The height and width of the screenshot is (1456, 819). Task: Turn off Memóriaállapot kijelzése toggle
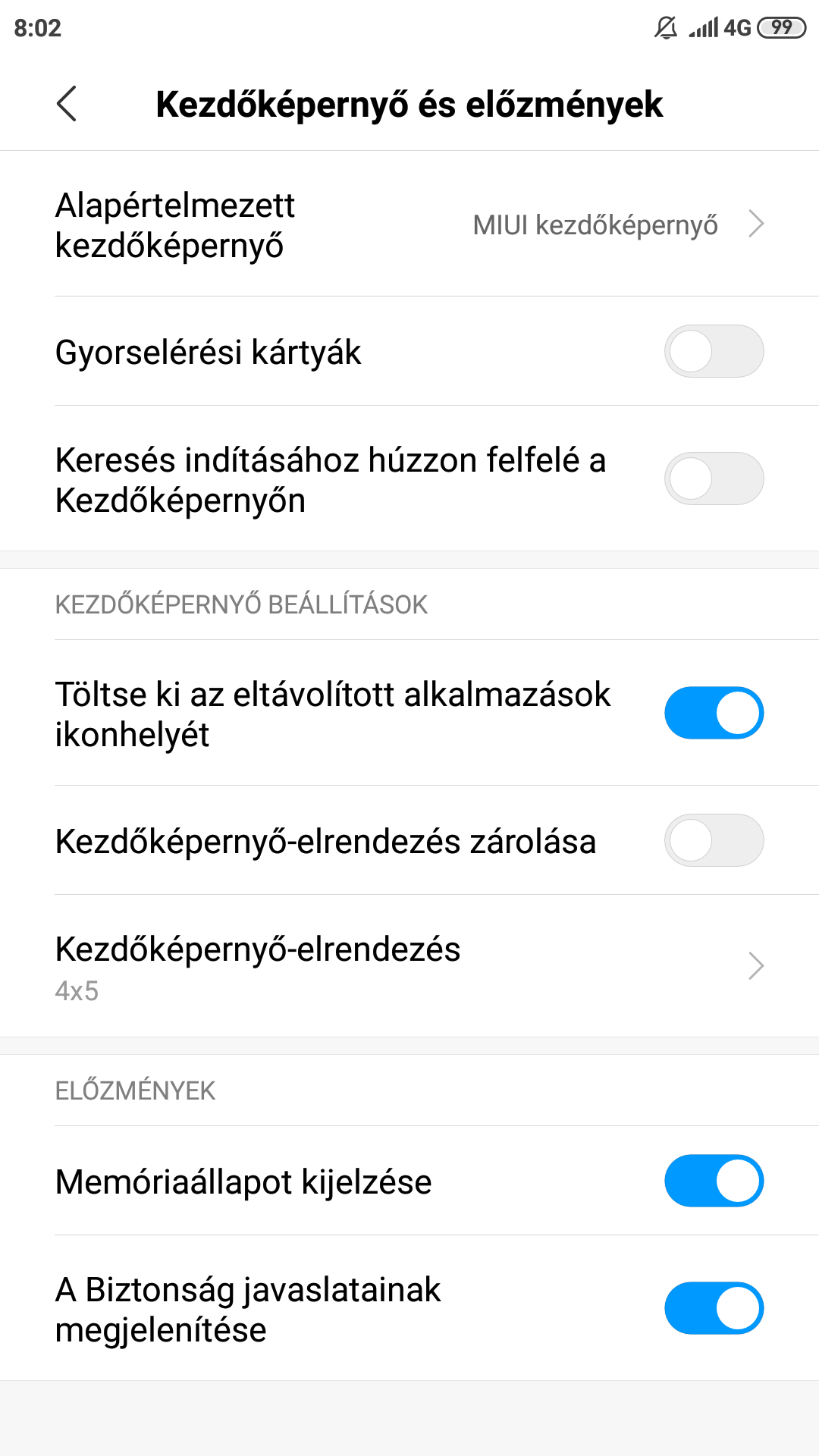714,1181
